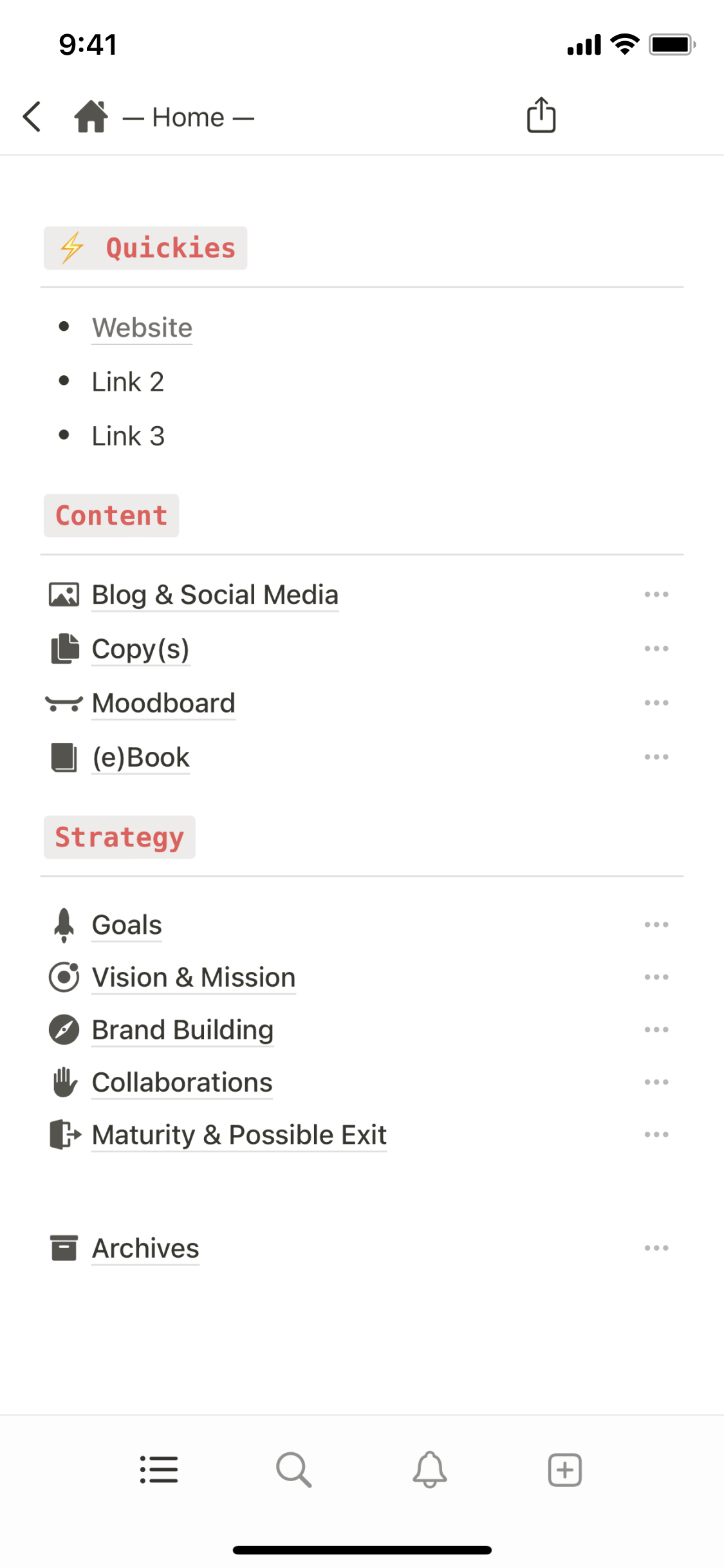Open the page list sidebar
The image size is (724, 1568).
point(159,1470)
